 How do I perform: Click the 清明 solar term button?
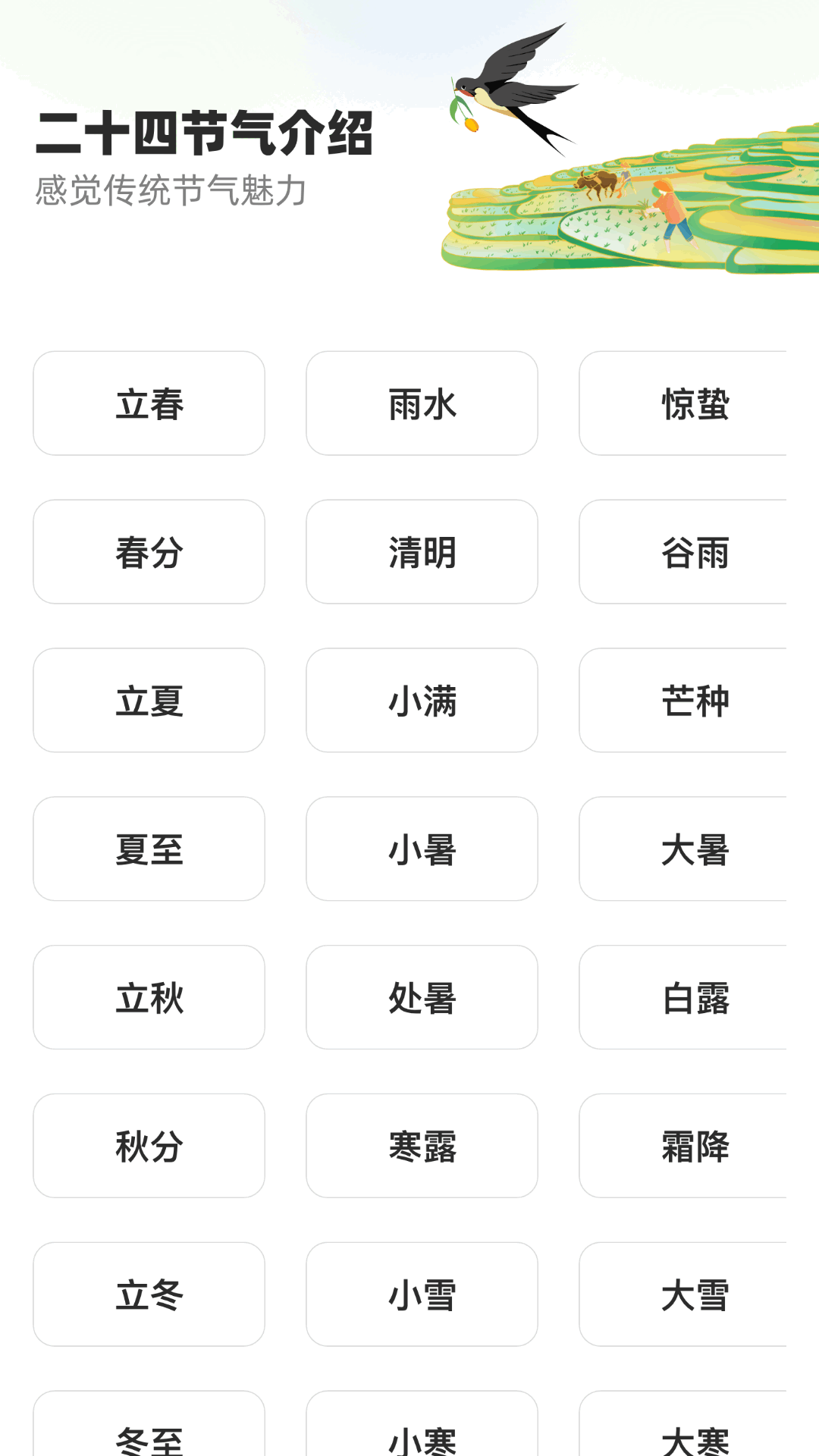point(422,552)
